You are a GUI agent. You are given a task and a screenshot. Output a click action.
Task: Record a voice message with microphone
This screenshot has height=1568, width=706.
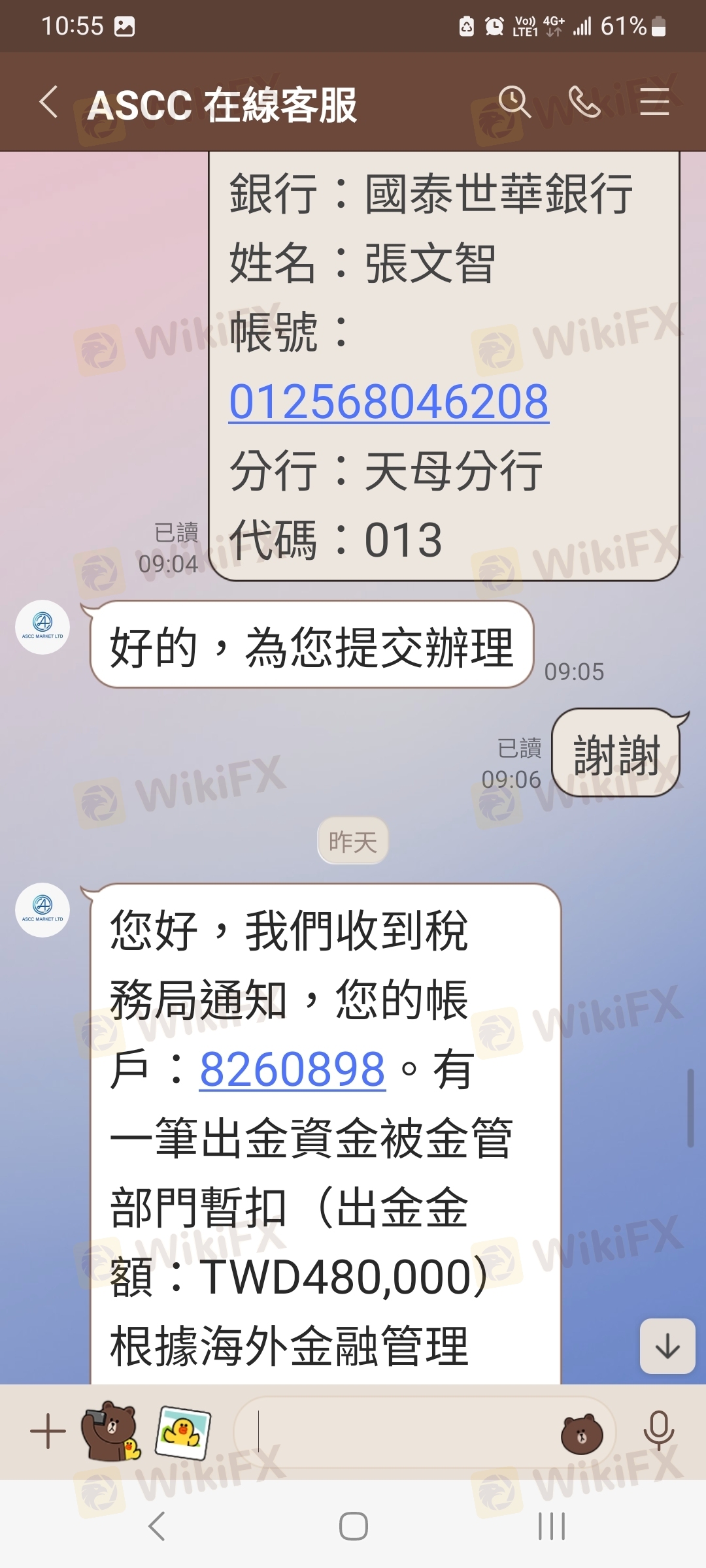click(x=658, y=1431)
